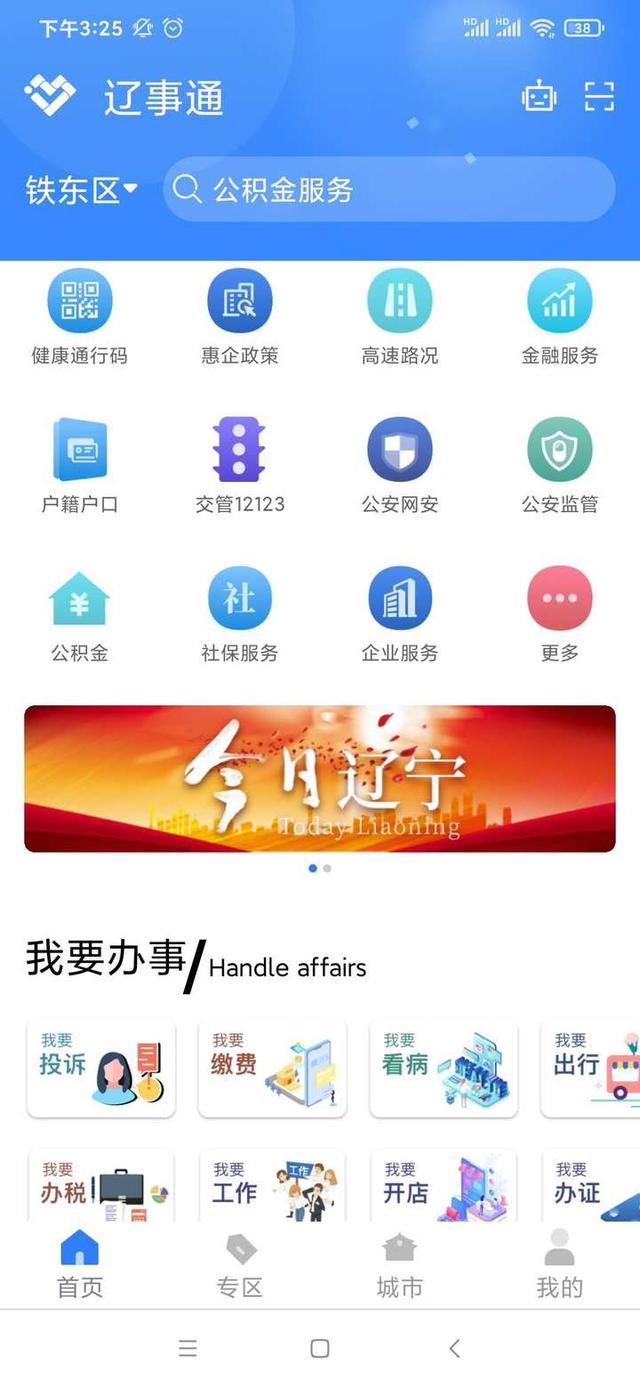
Task: Select the 我要投诉 card
Action: point(101,1068)
